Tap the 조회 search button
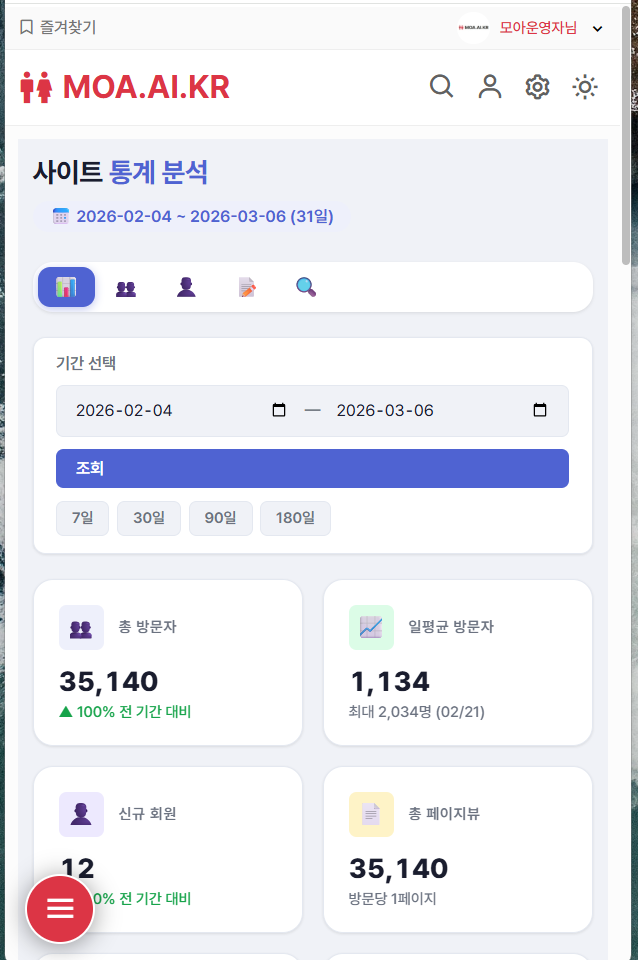 (x=312, y=468)
